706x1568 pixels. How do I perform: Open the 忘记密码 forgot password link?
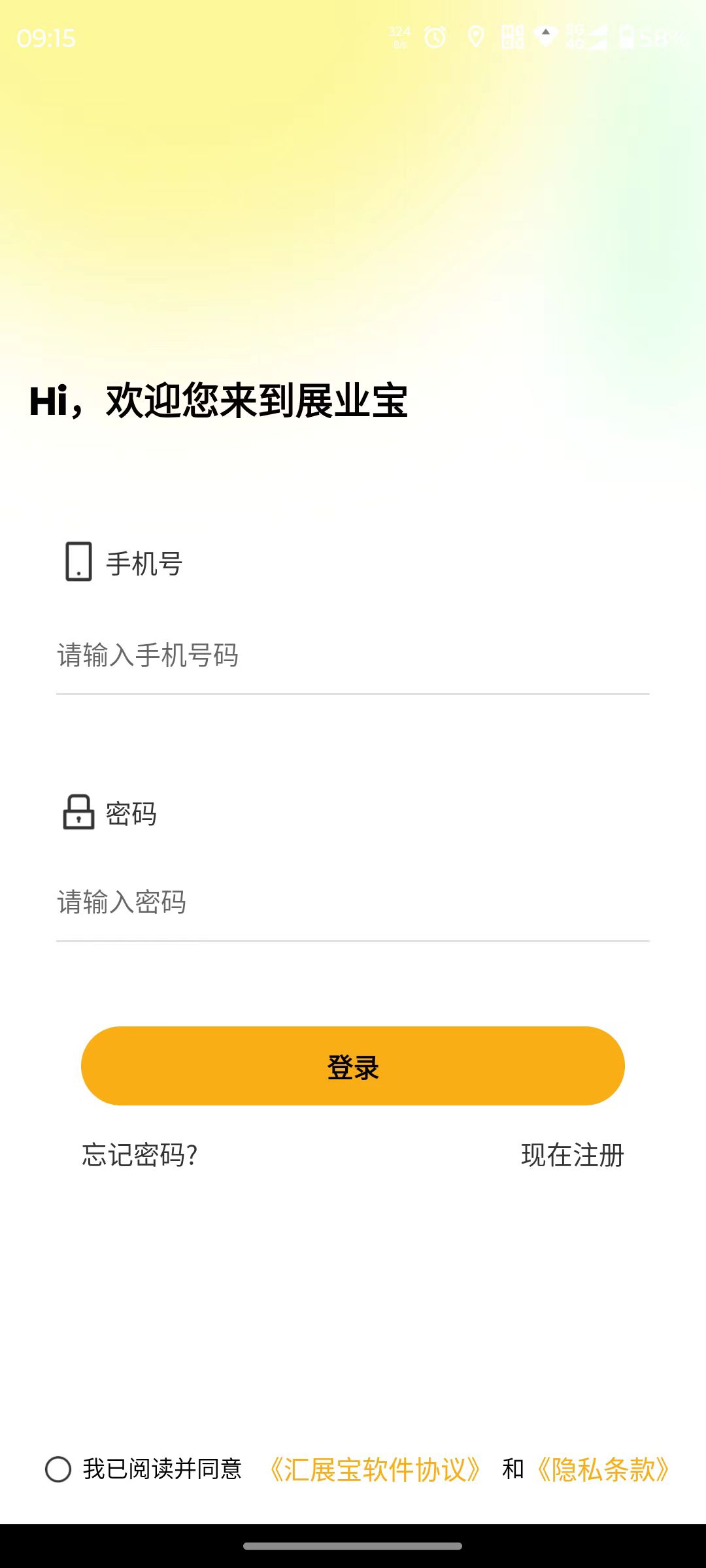point(140,1155)
